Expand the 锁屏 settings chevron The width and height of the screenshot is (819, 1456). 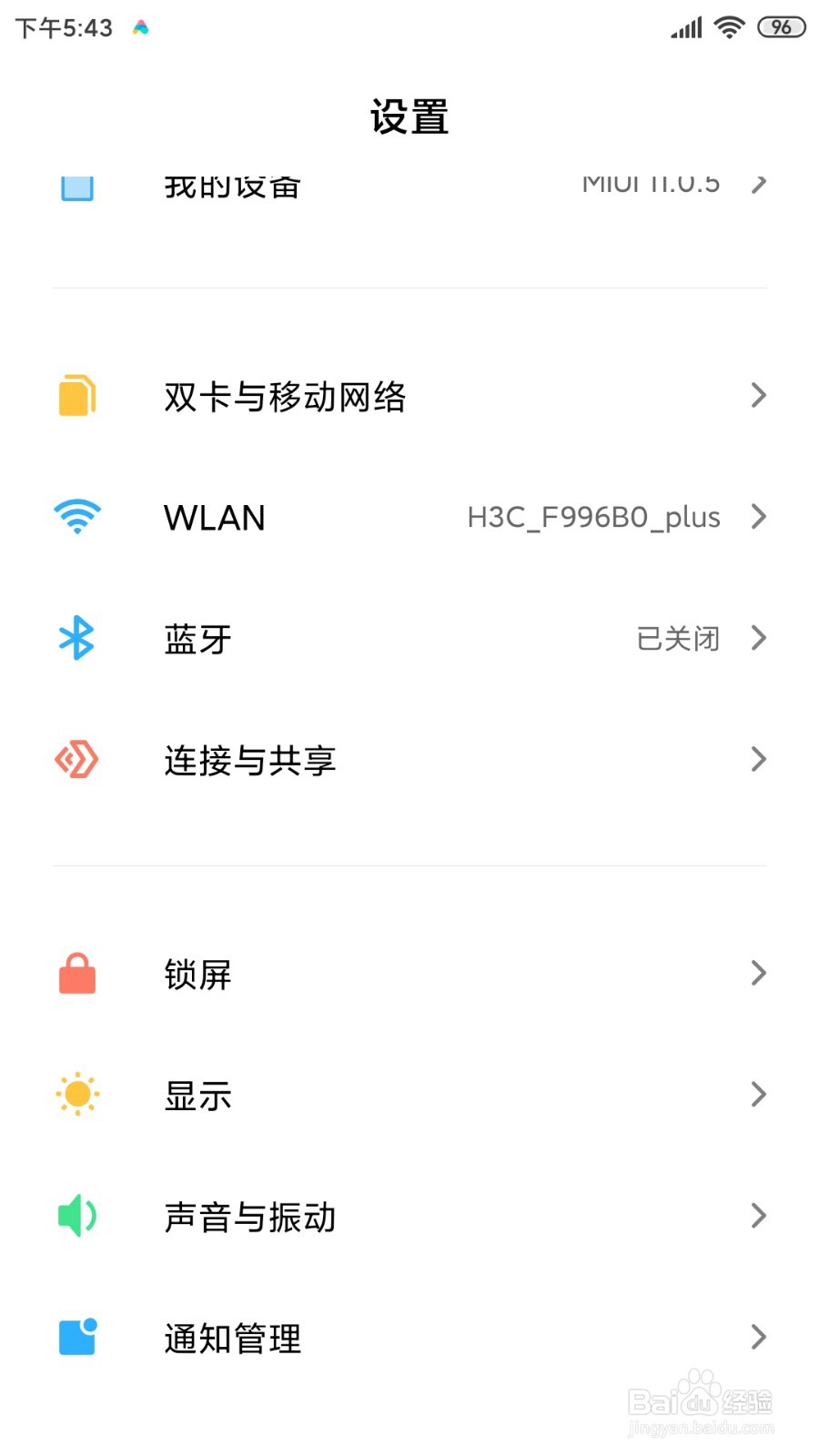point(759,973)
